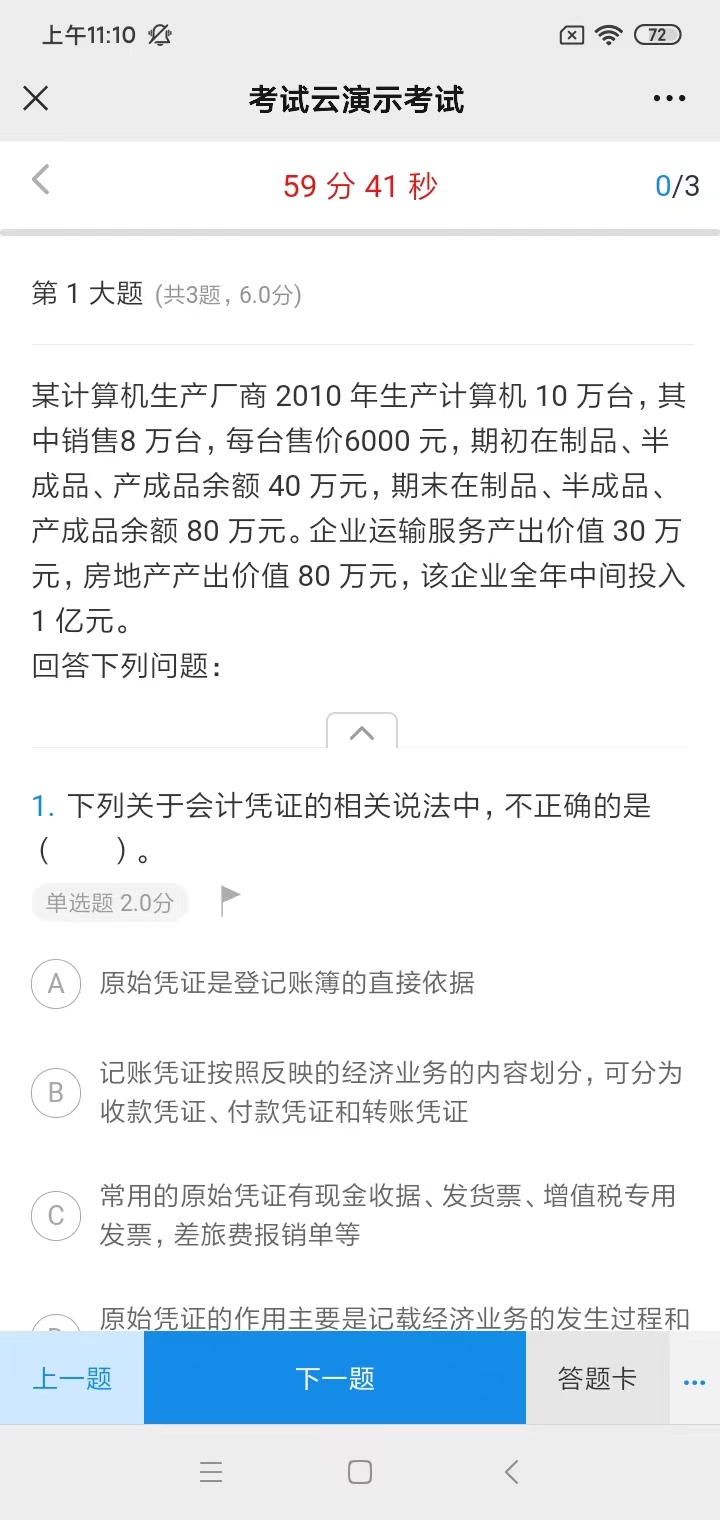Screen dimensions: 720x1520
Task: Advance to the next question with 下一题
Action: 335,1378
